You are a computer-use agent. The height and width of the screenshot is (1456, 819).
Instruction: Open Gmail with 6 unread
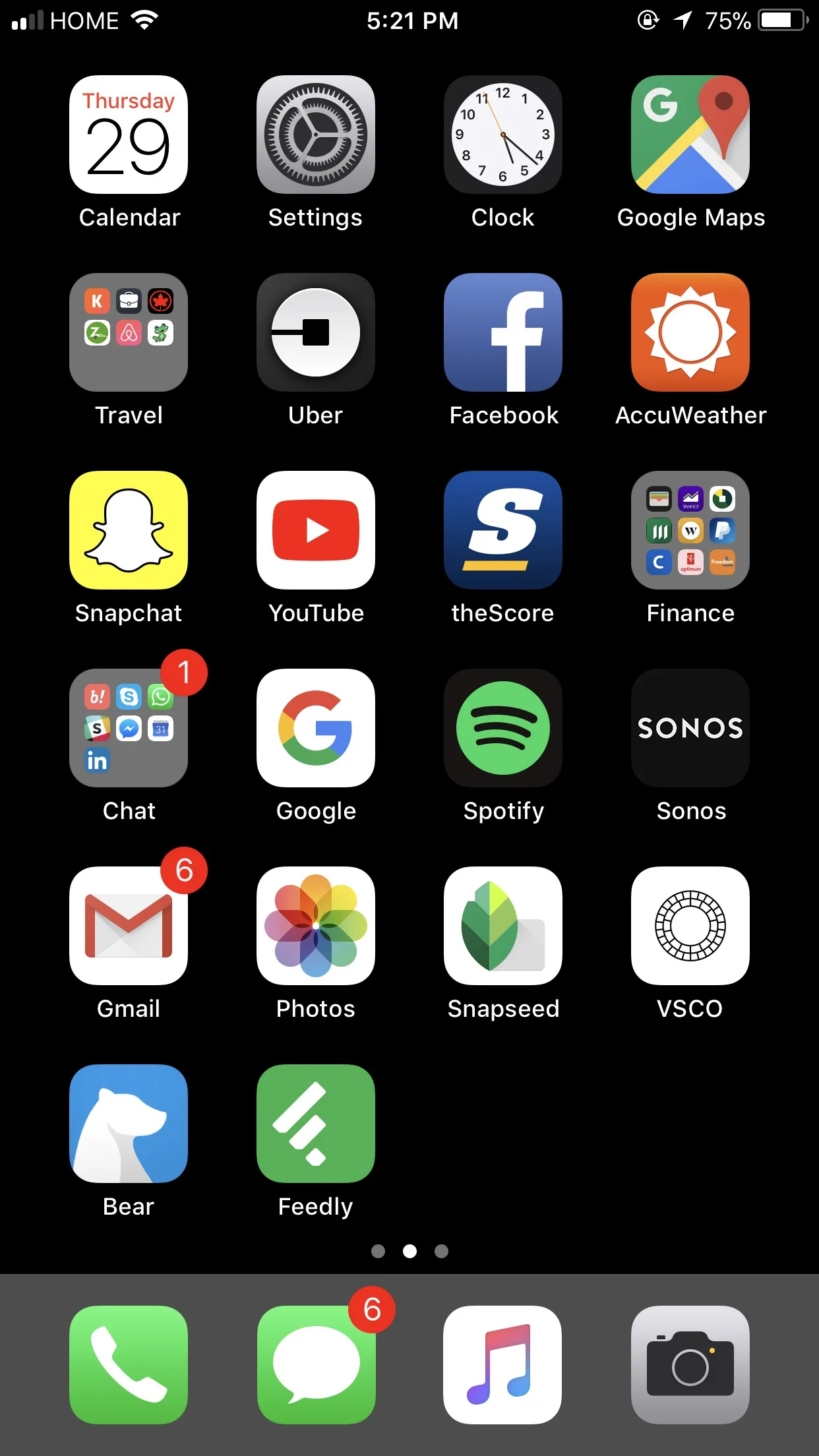[x=129, y=926]
